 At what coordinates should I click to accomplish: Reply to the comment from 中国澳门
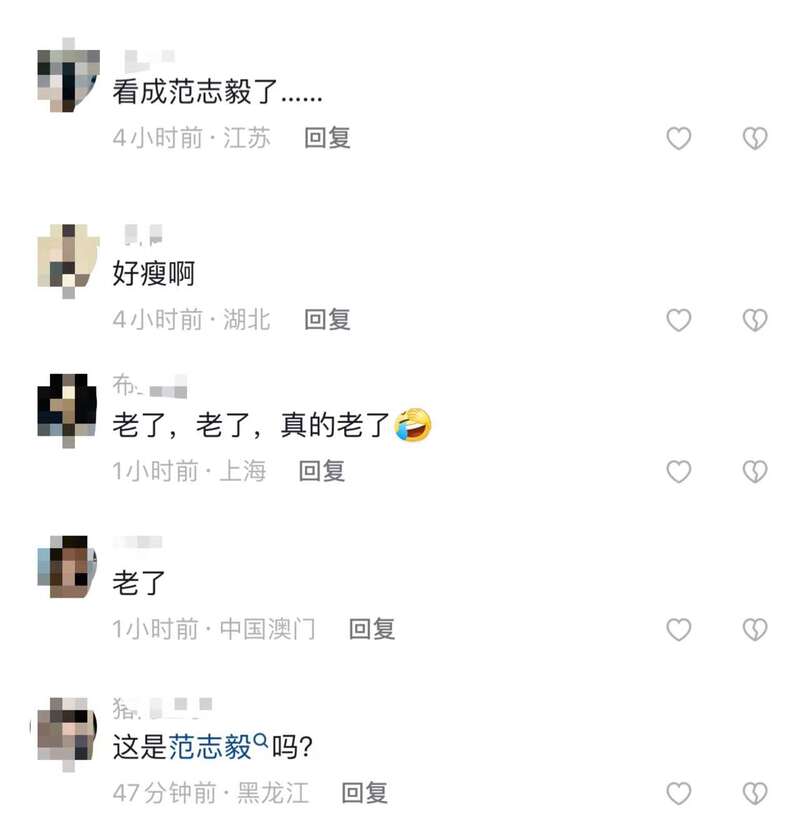click(x=371, y=629)
